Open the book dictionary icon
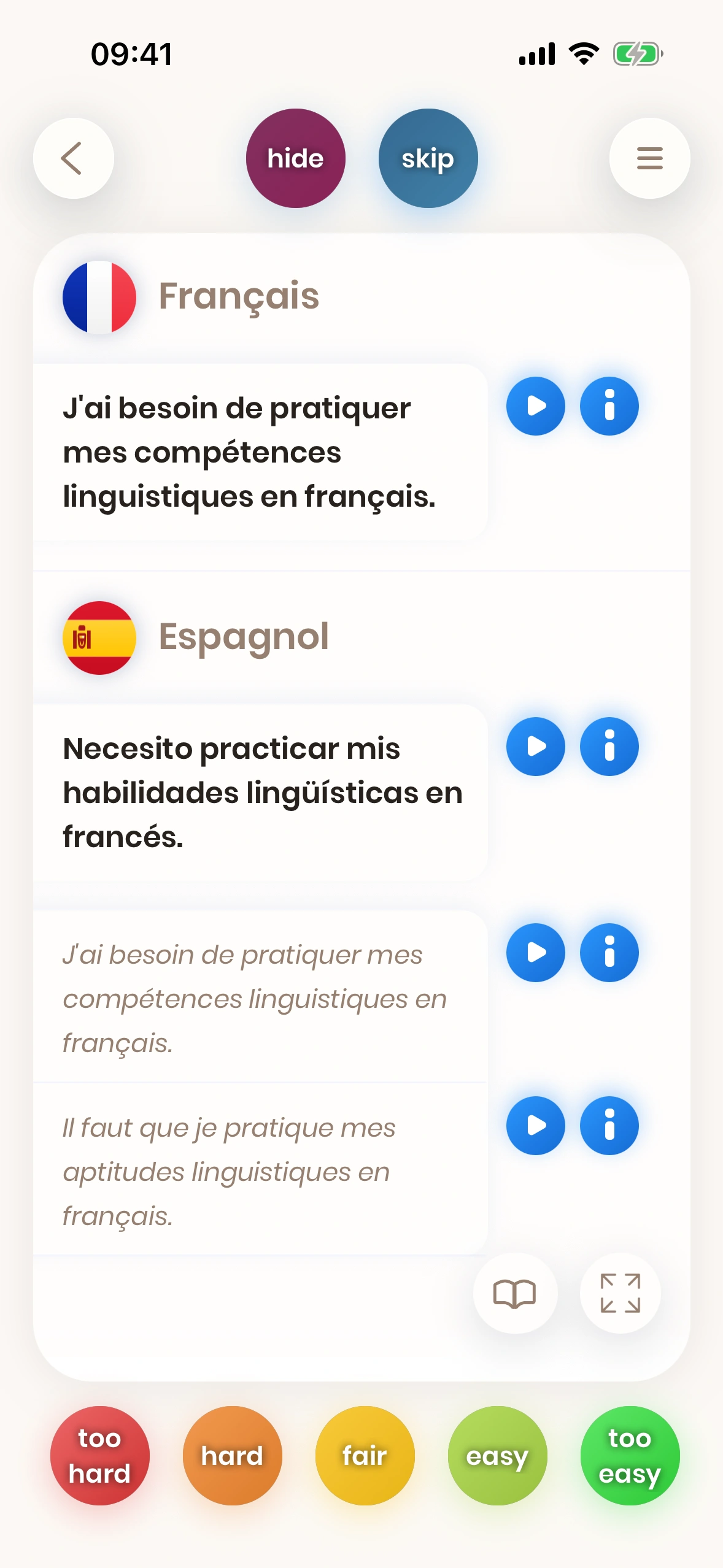This screenshot has height=1568, width=723. point(515,1293)
